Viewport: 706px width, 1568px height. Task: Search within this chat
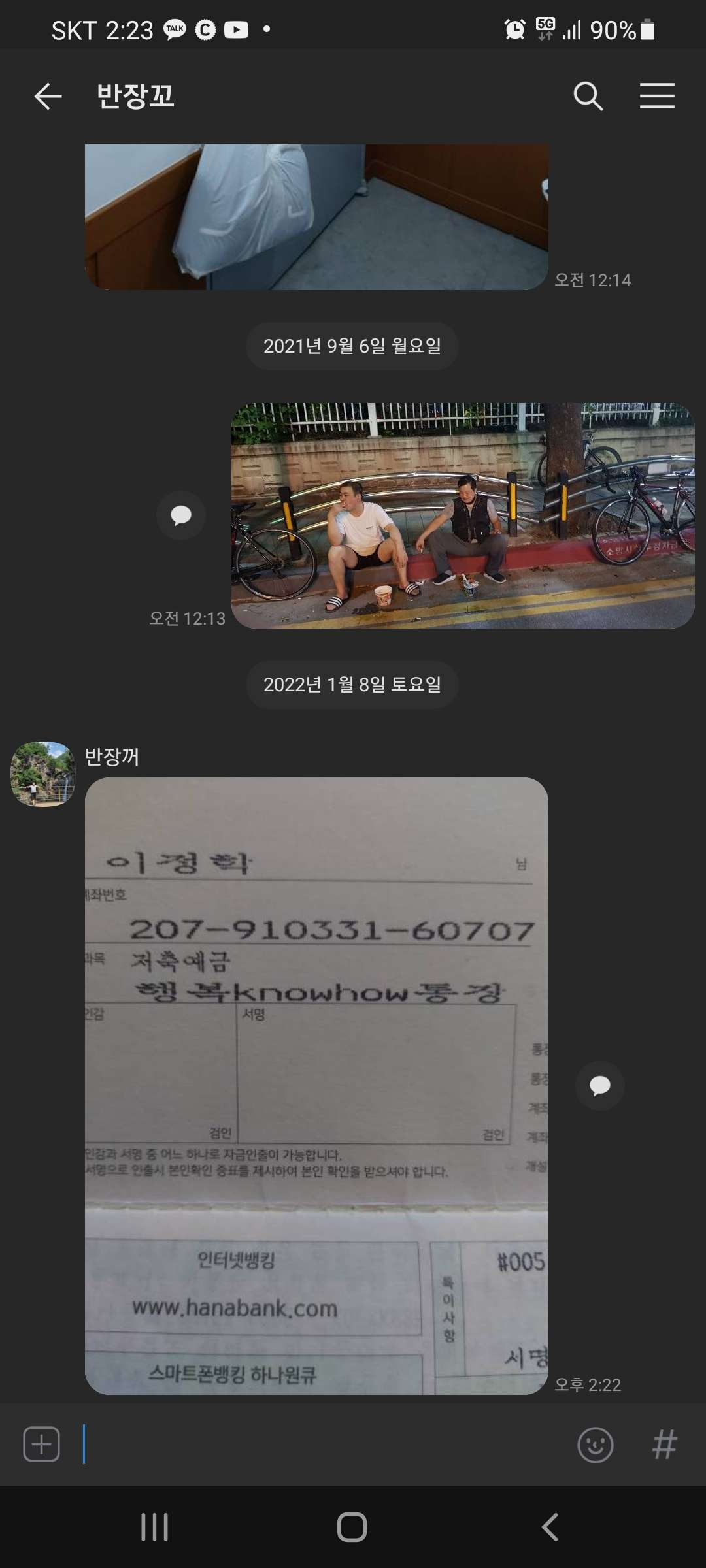[588, 97]
